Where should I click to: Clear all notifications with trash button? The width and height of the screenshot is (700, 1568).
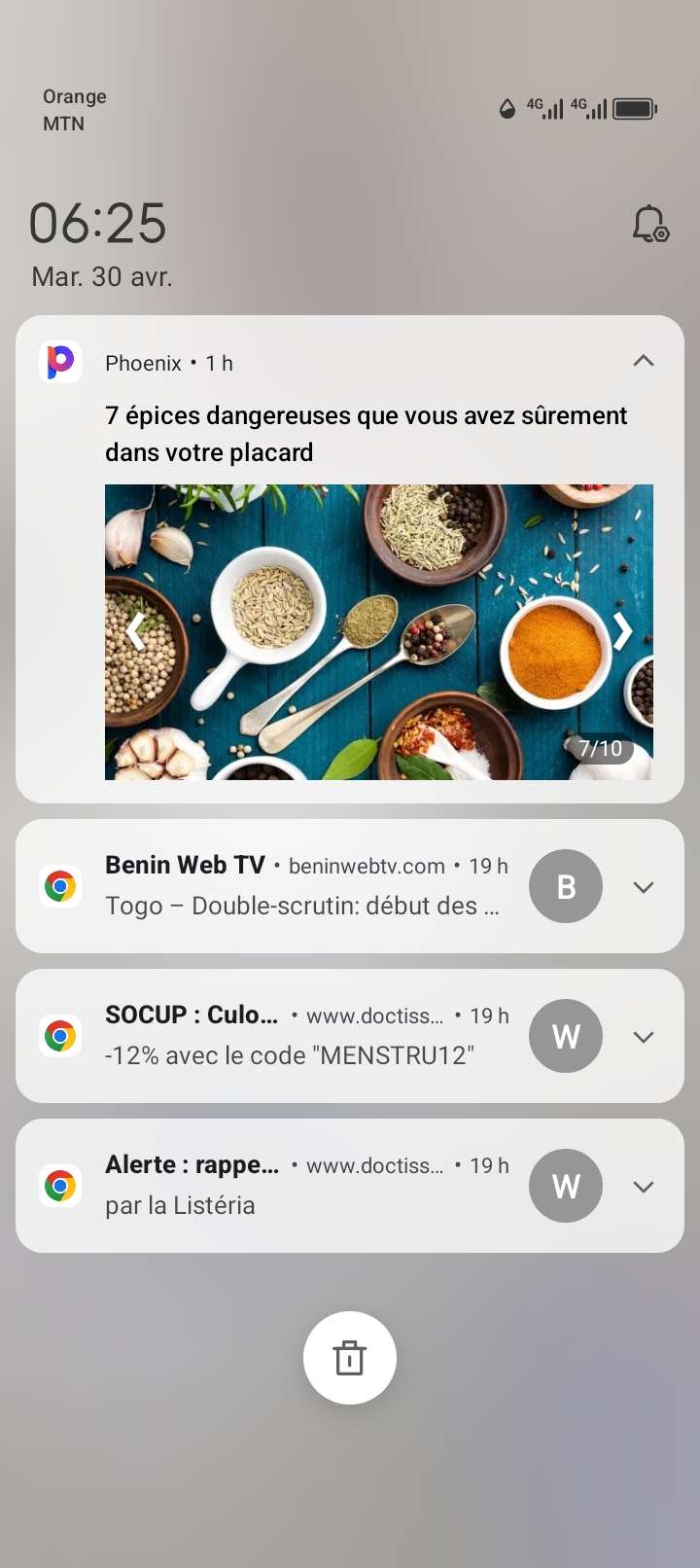(x=350, y=1358)
